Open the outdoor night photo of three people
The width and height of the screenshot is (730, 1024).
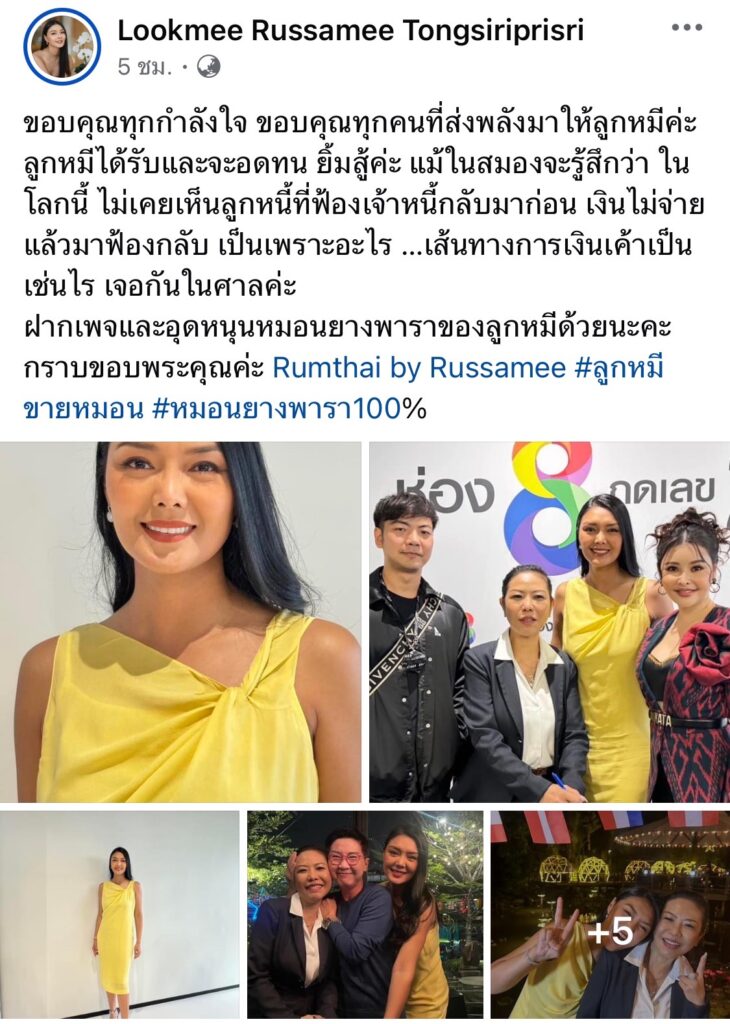(x=364, y=914)
